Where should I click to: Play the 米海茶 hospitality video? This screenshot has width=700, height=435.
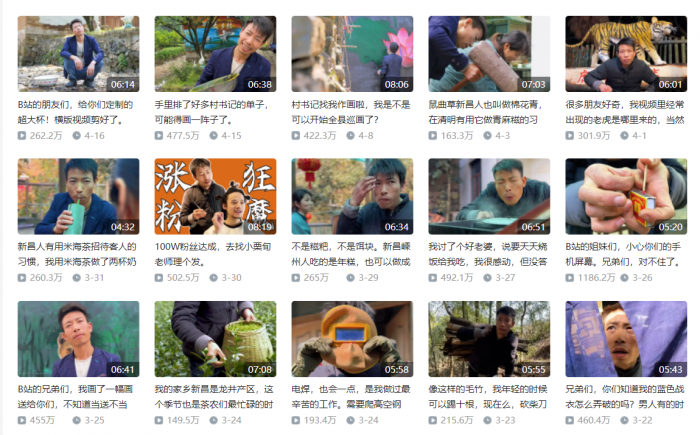point(78,196)
